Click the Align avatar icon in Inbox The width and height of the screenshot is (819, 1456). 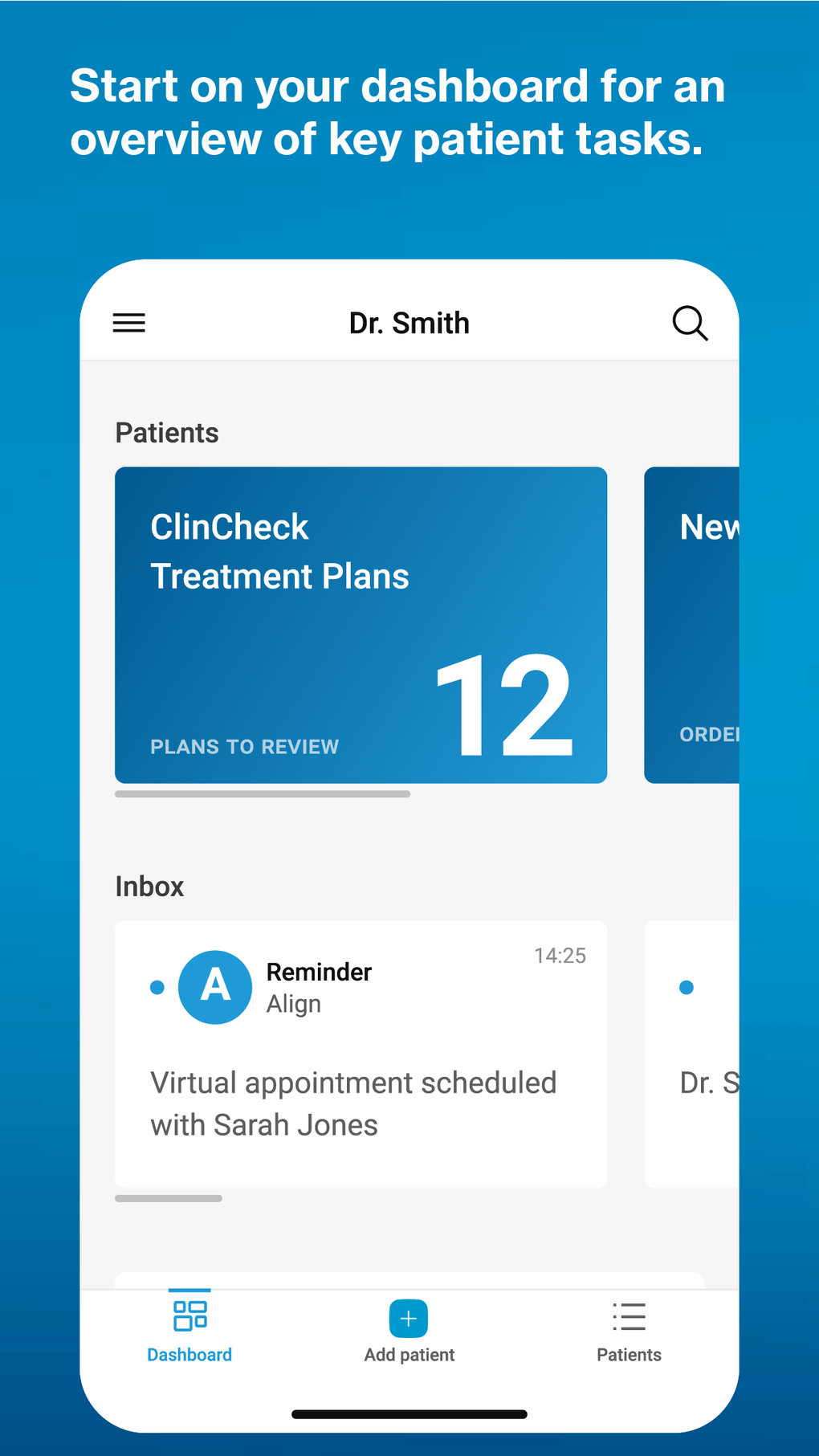click(x=215, y=988)
